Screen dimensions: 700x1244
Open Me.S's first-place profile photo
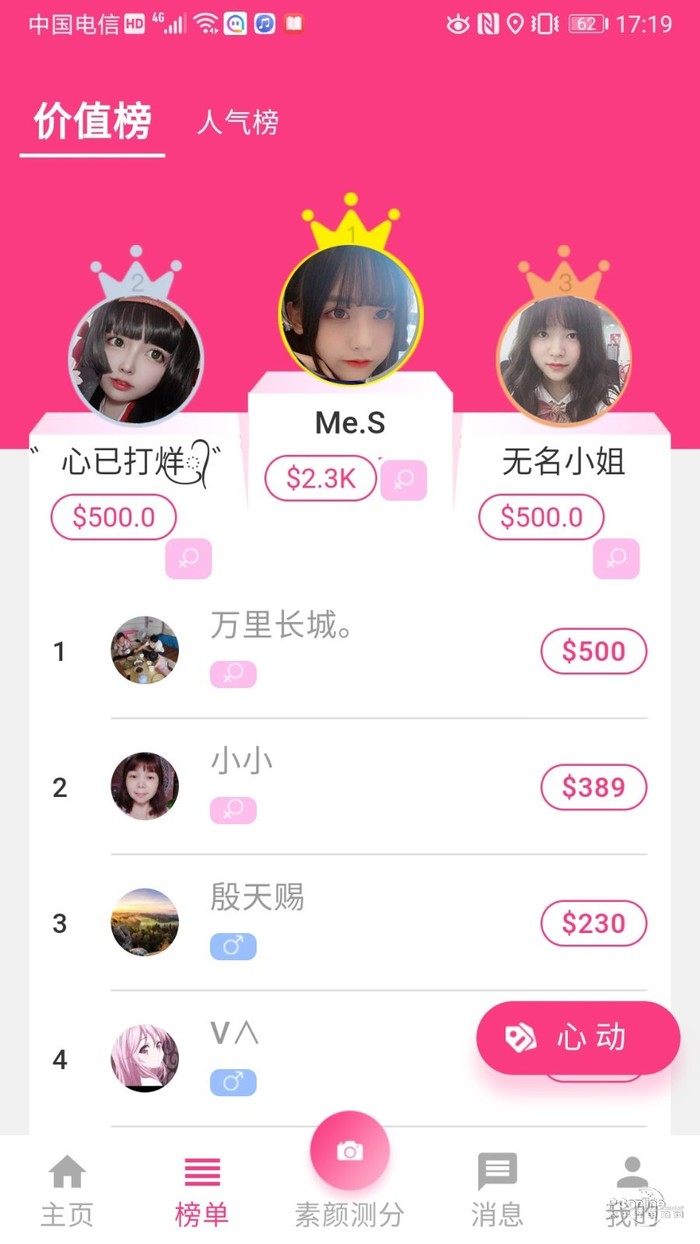pyautogui.click(x=350, y=315)
